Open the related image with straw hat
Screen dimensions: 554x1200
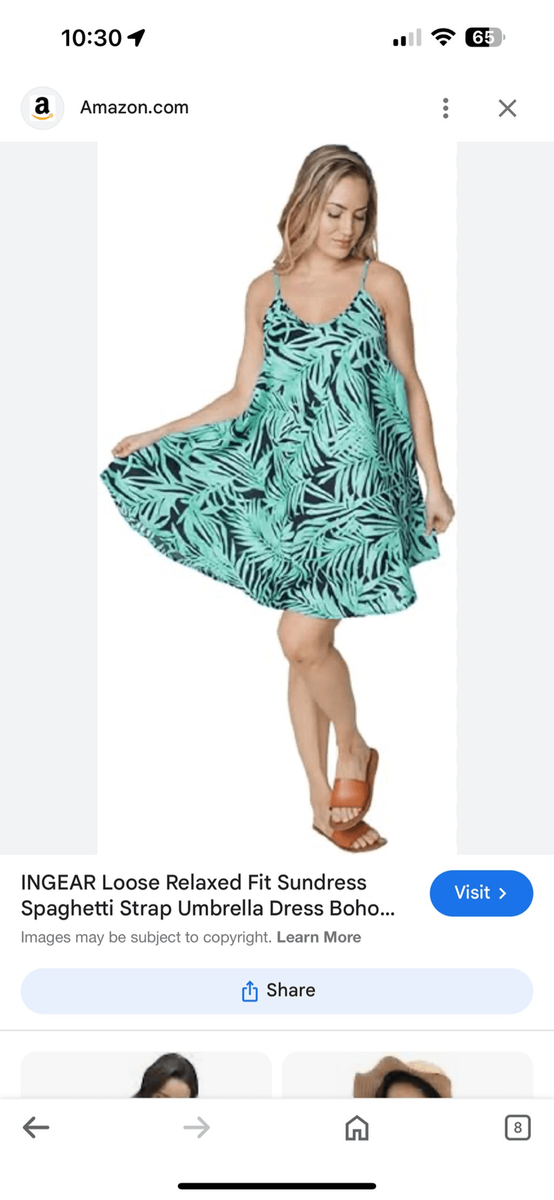(x=407, y=1075)
